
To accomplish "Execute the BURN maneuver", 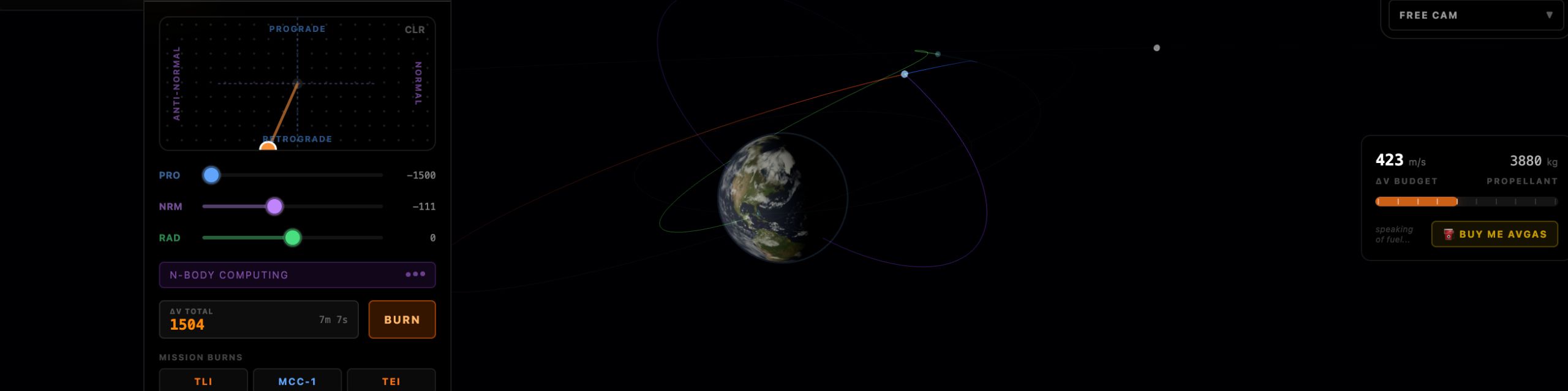I will 402,319.
